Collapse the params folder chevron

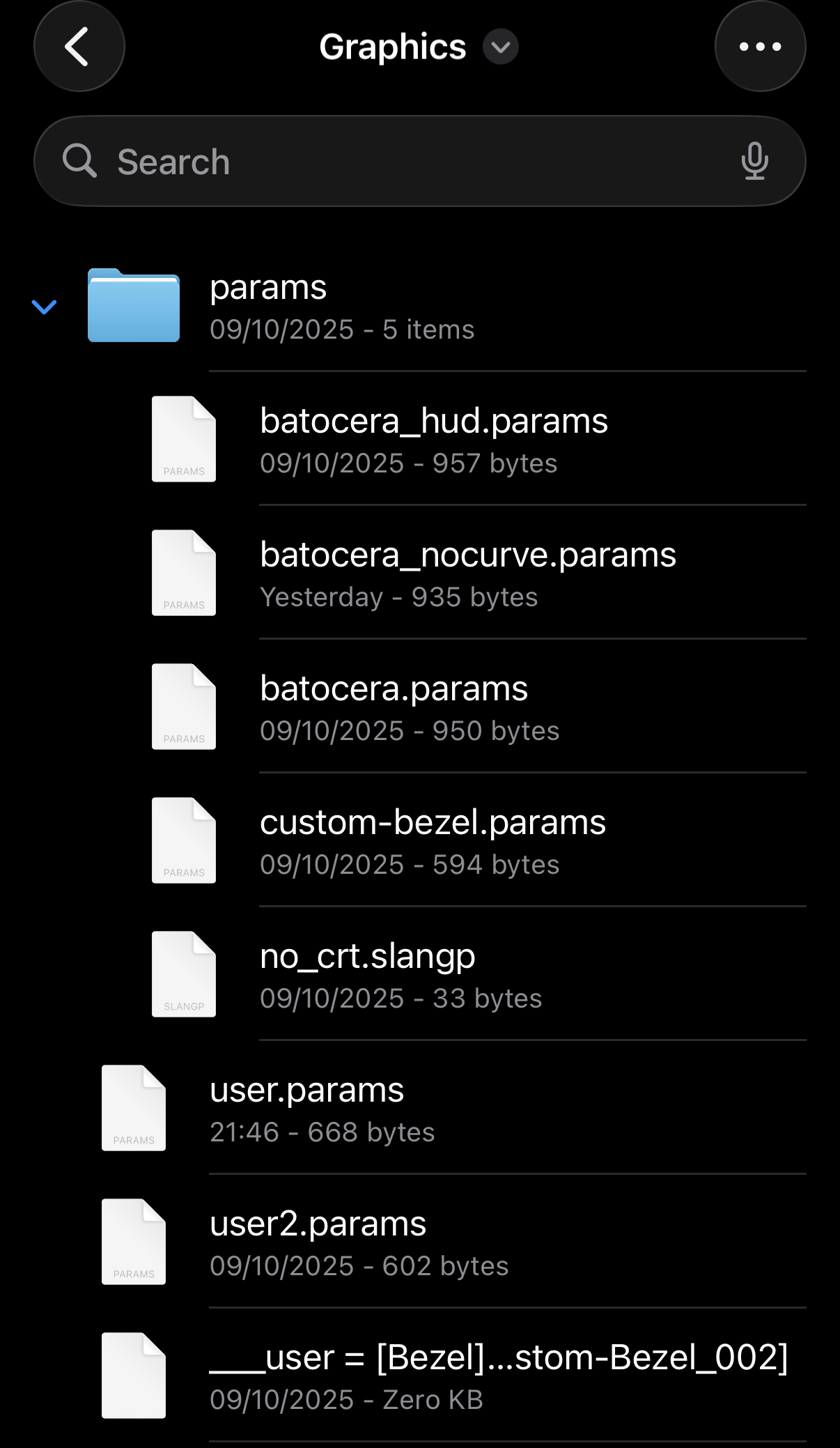pyautogui.click(x=44, y=307)
